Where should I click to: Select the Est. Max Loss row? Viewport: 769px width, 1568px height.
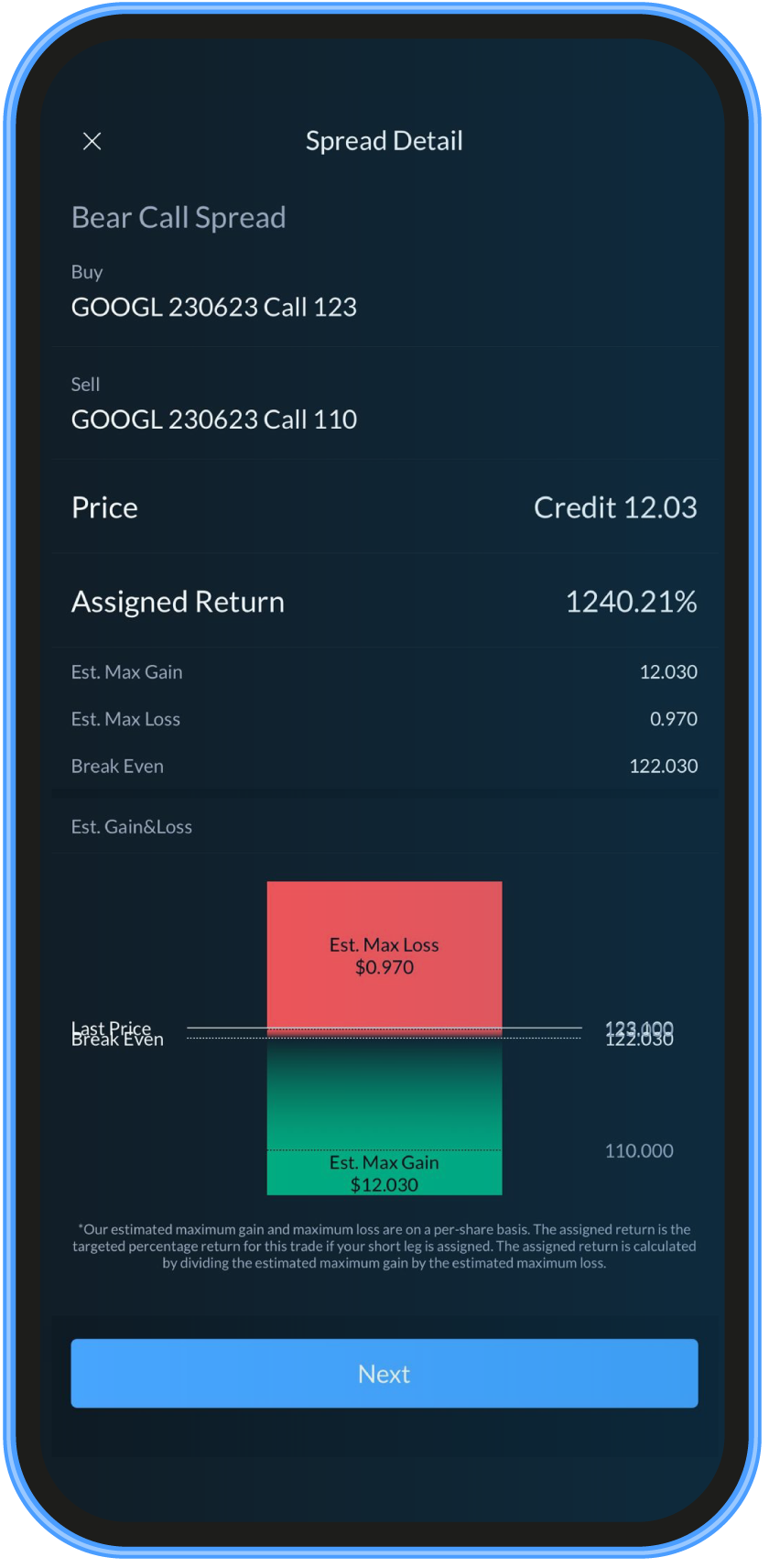click(384, 719)
